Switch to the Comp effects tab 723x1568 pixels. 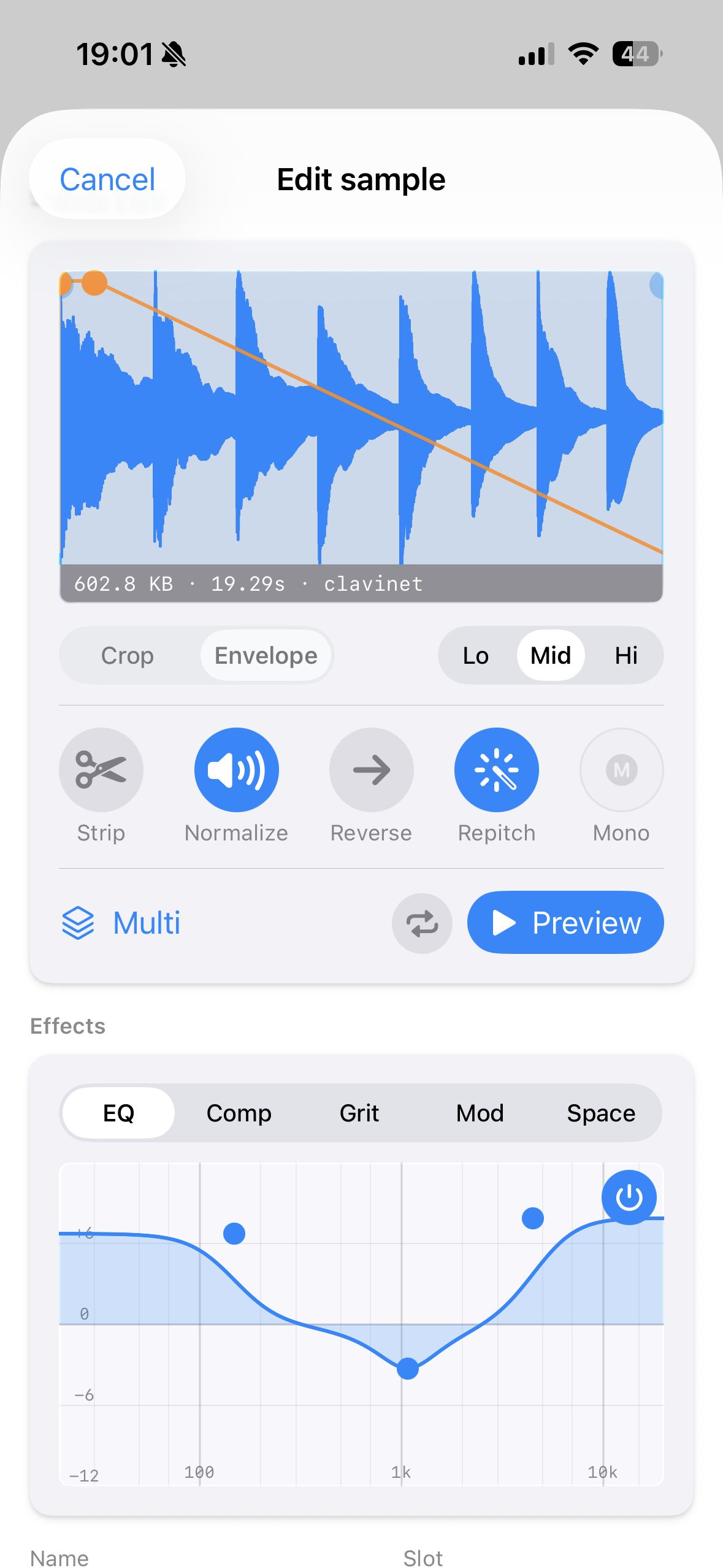click(x=239, y=1113)
